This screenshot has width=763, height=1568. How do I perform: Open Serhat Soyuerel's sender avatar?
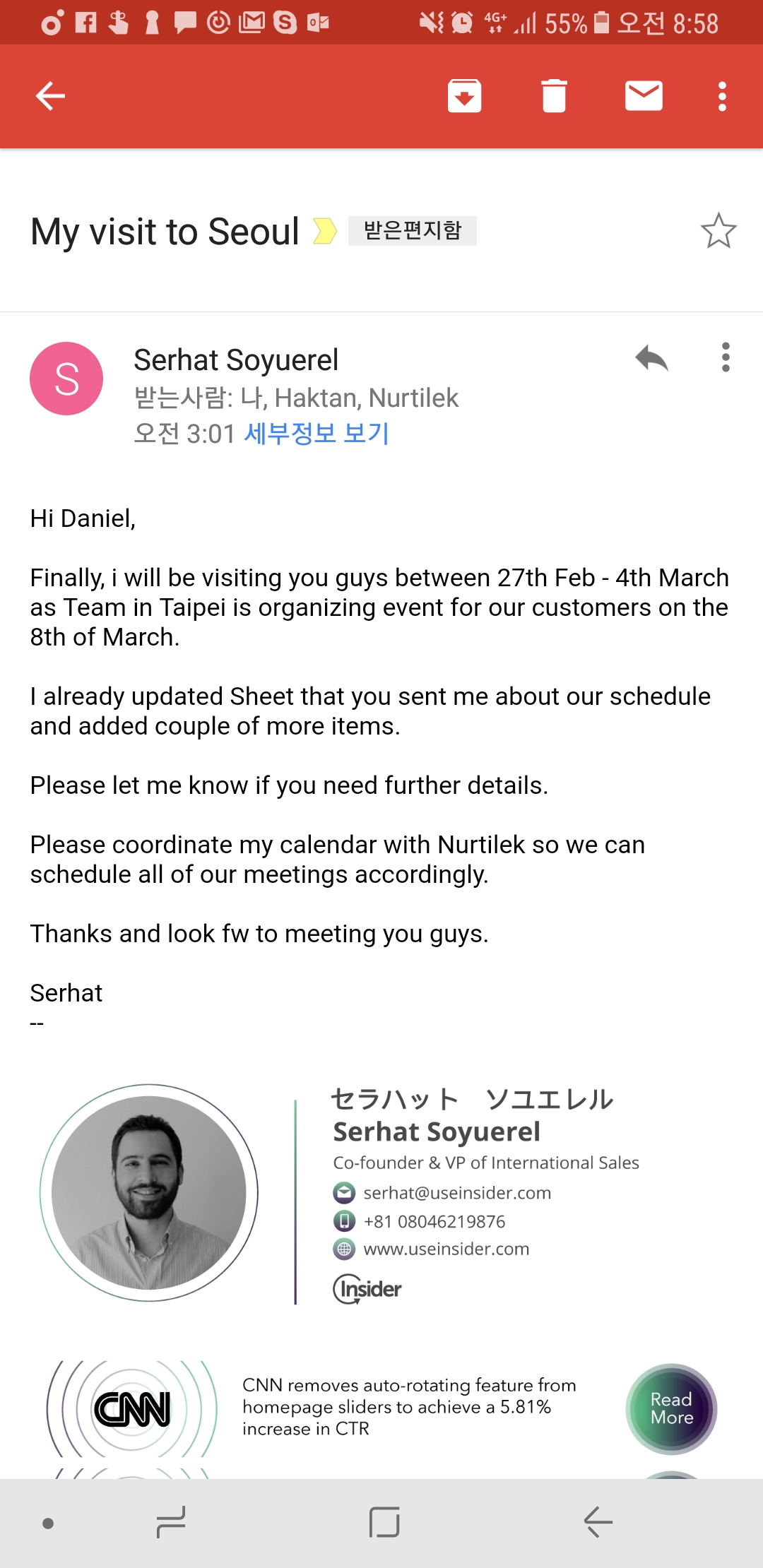[66, 379]
